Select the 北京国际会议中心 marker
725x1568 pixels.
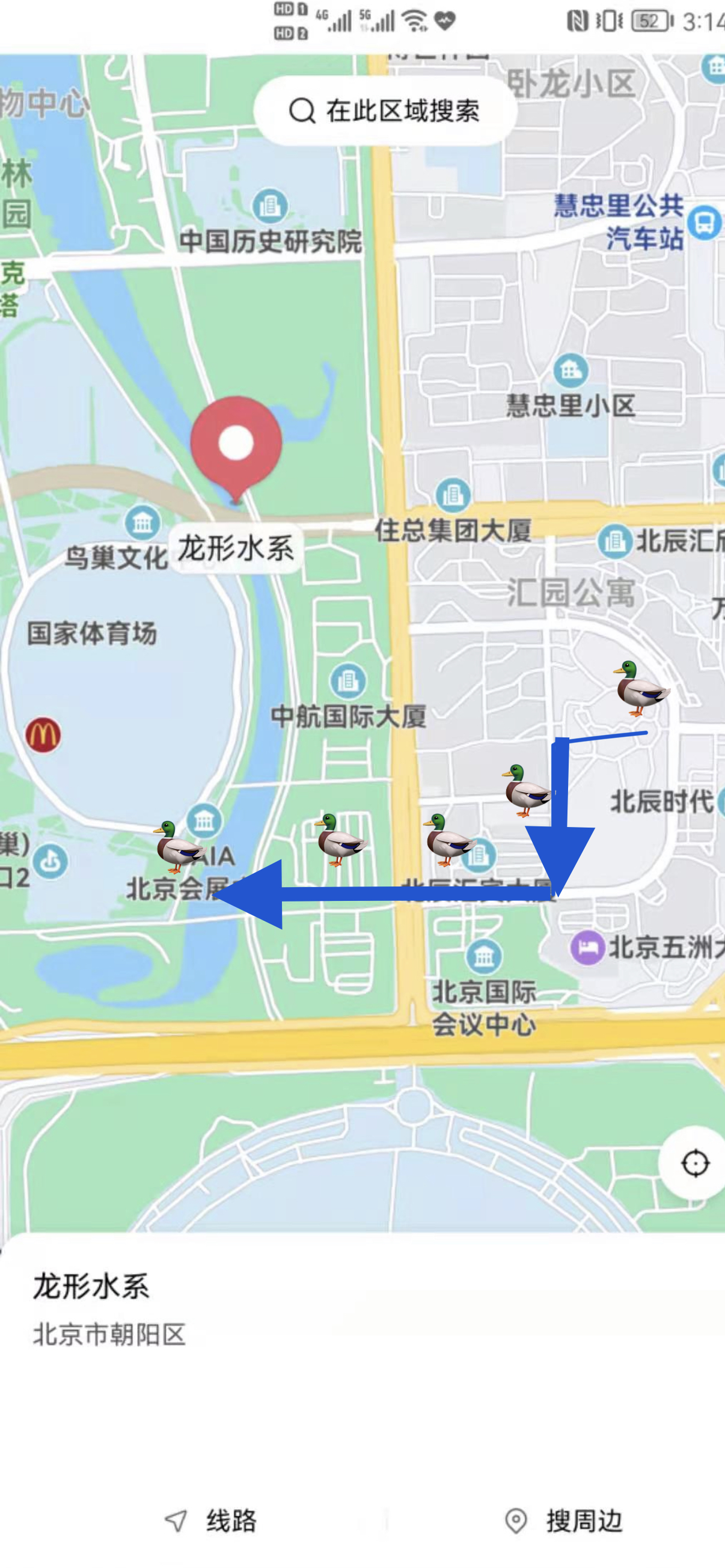tap(484, 956)
